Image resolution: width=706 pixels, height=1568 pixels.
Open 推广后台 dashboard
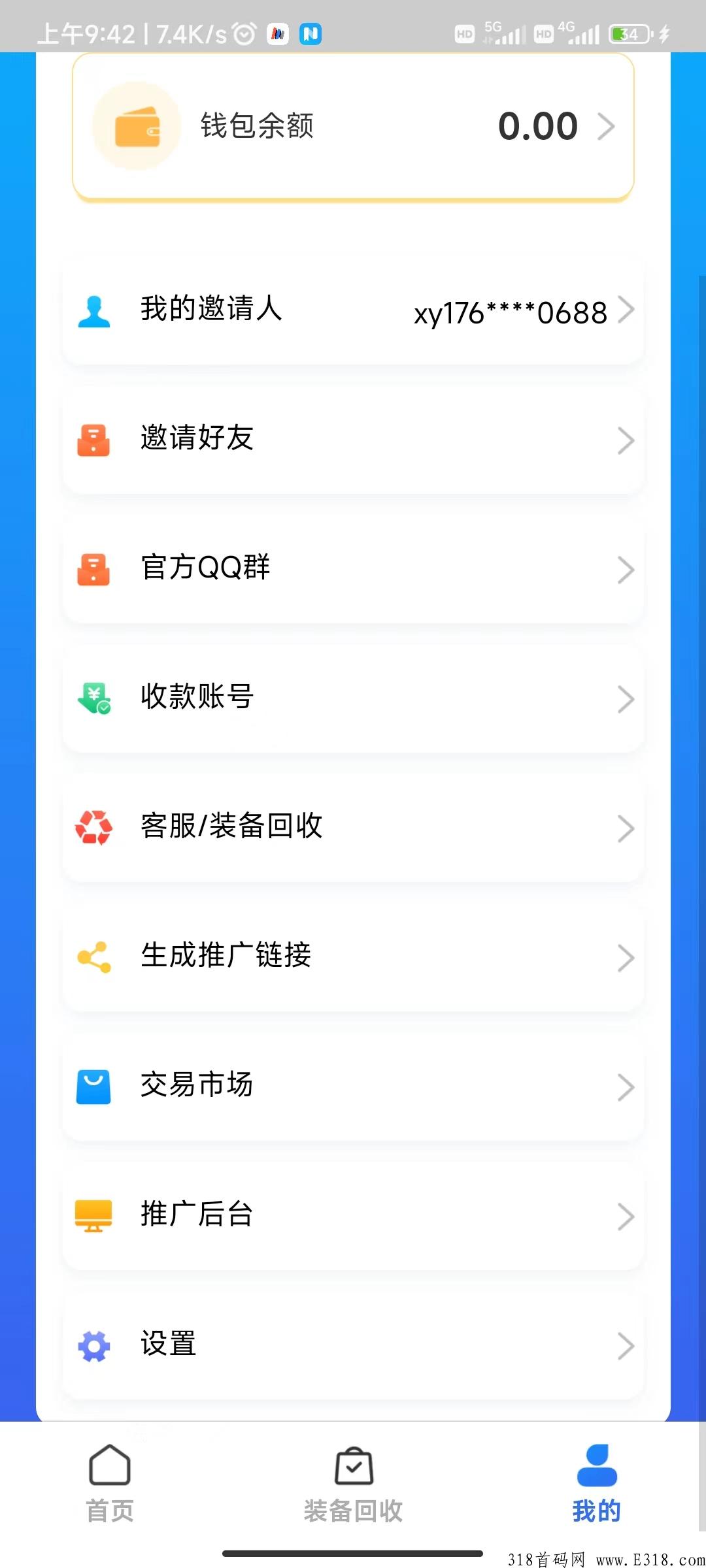[x=353, y=1216]
